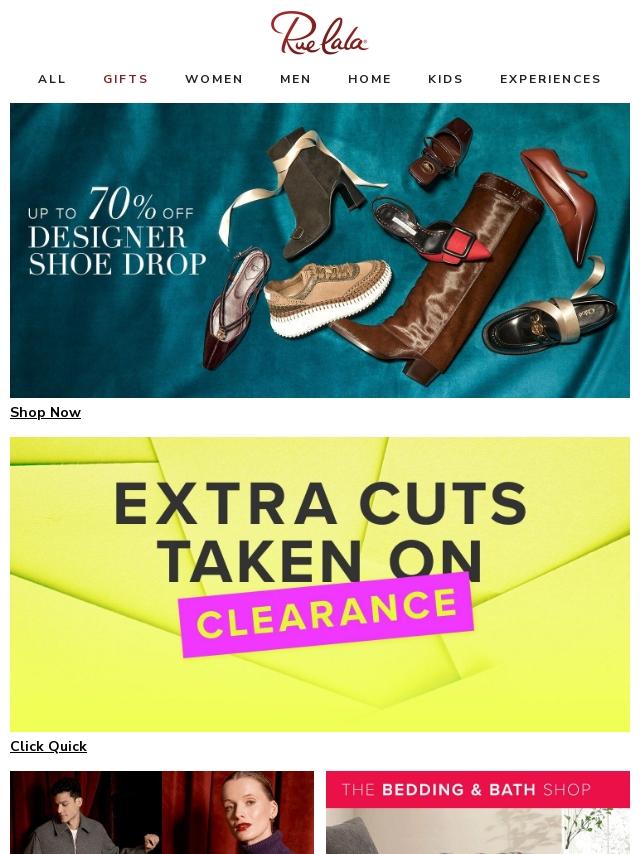Screen dimensions: 640x854
Task: Tap the Shop Now link
Action: pos(46,412)
